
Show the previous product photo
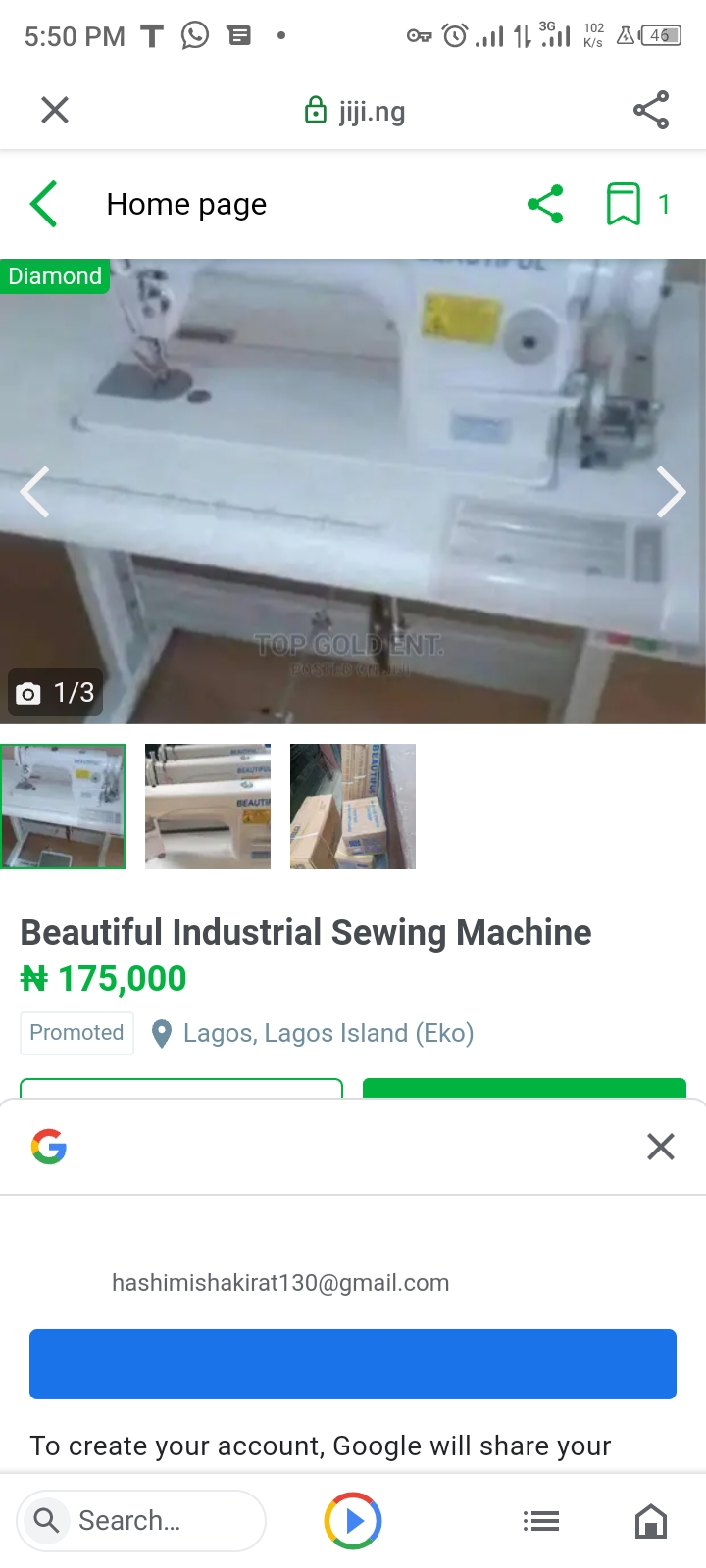[35, 492]
